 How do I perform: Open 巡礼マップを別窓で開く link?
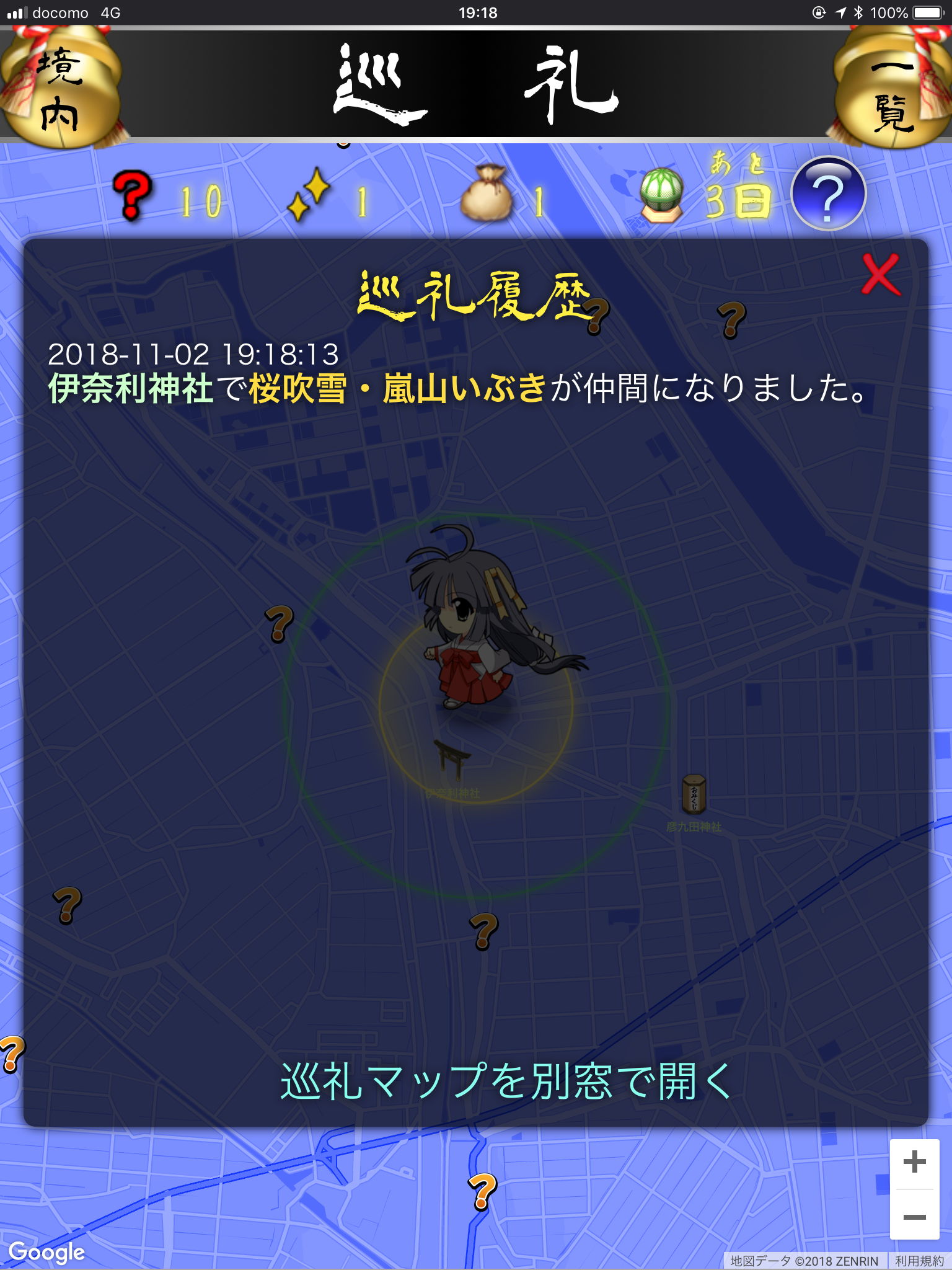(506, 1081)
